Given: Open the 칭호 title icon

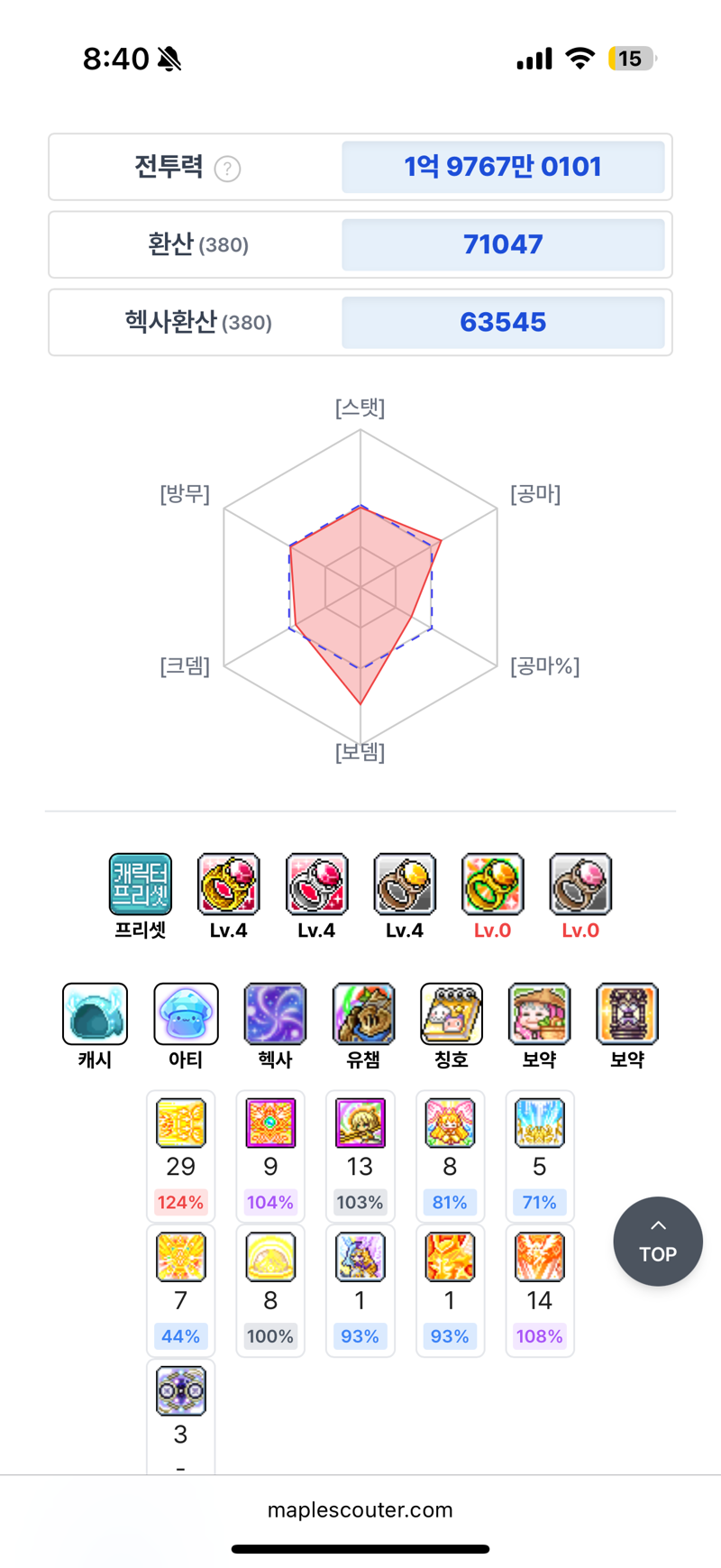Looking at the screenshot, I should pos(452,1013).
